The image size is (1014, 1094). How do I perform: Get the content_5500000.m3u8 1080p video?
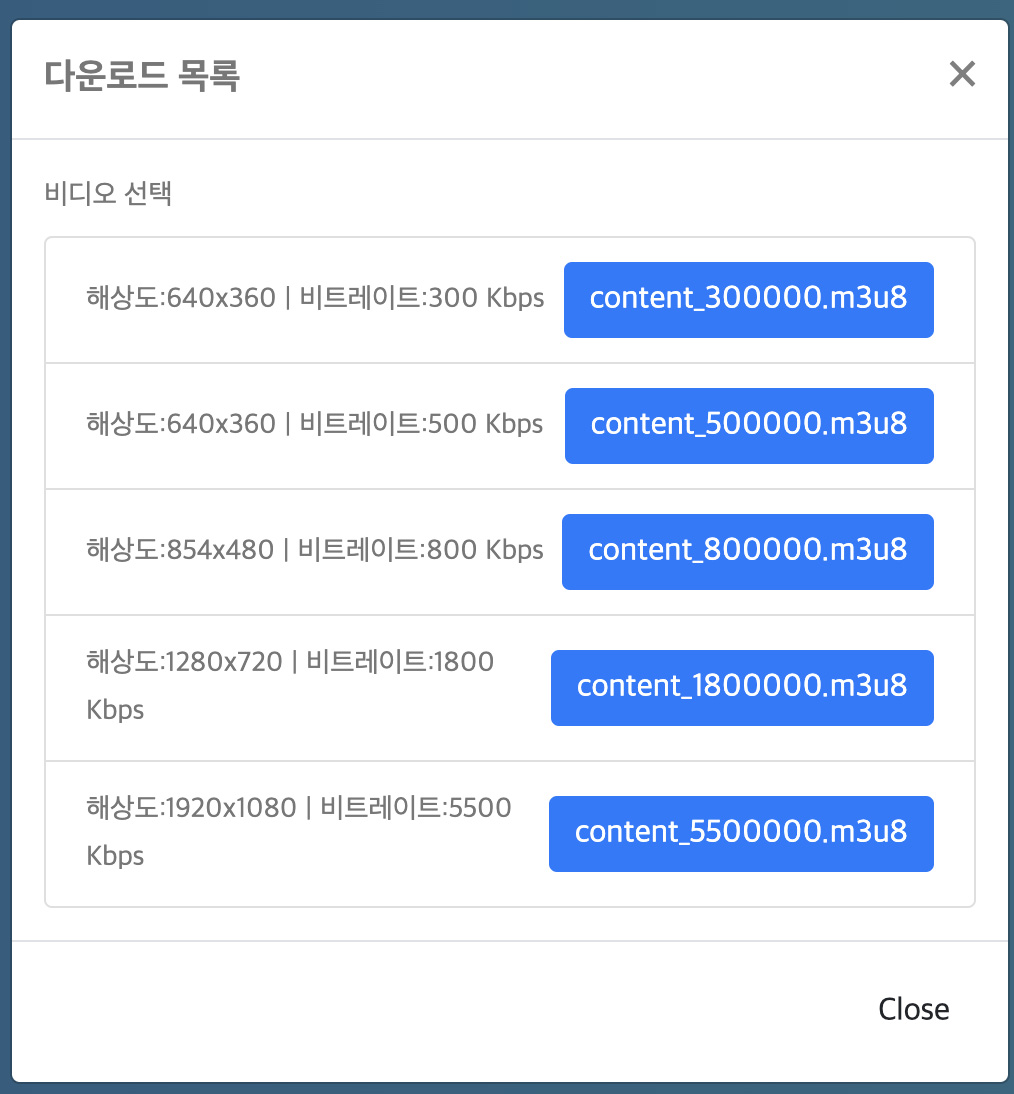pos(741,834)
